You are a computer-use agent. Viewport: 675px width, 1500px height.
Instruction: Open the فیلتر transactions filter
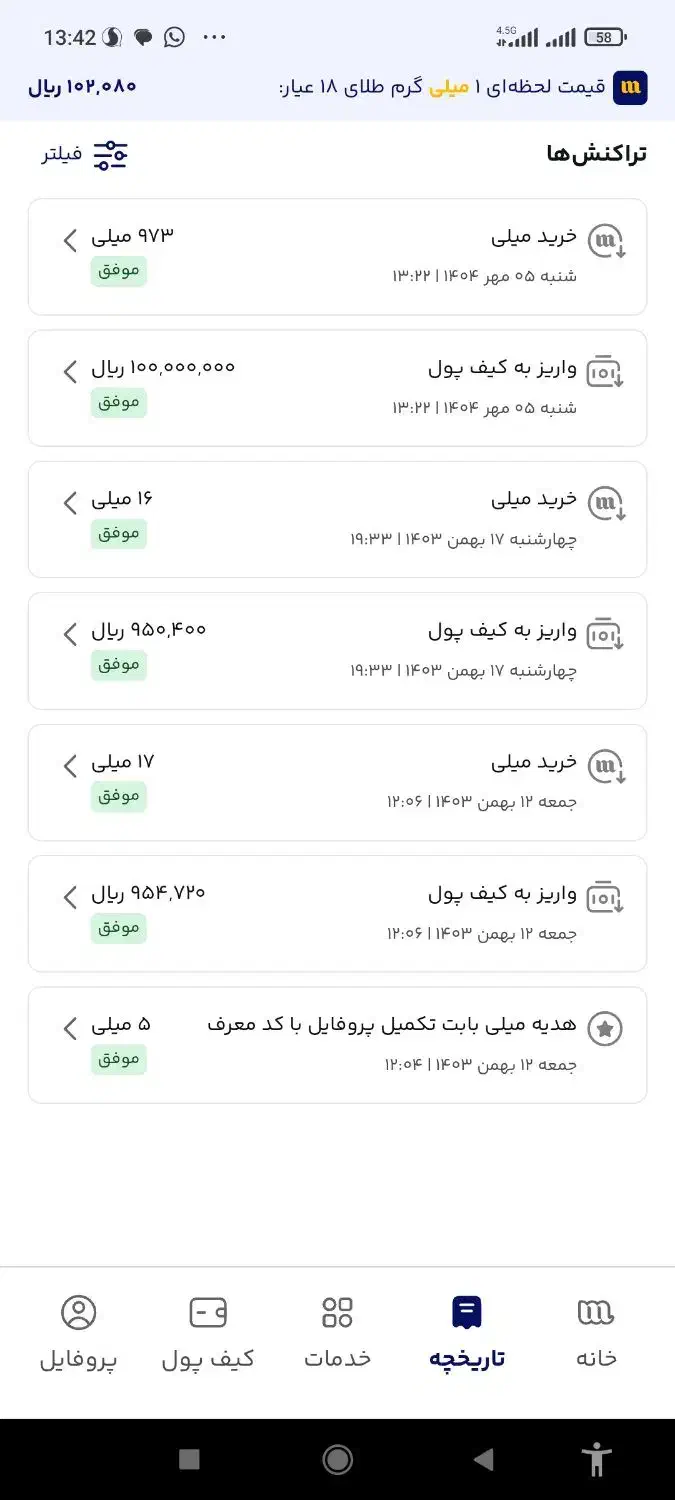click(x=86, y=155)
